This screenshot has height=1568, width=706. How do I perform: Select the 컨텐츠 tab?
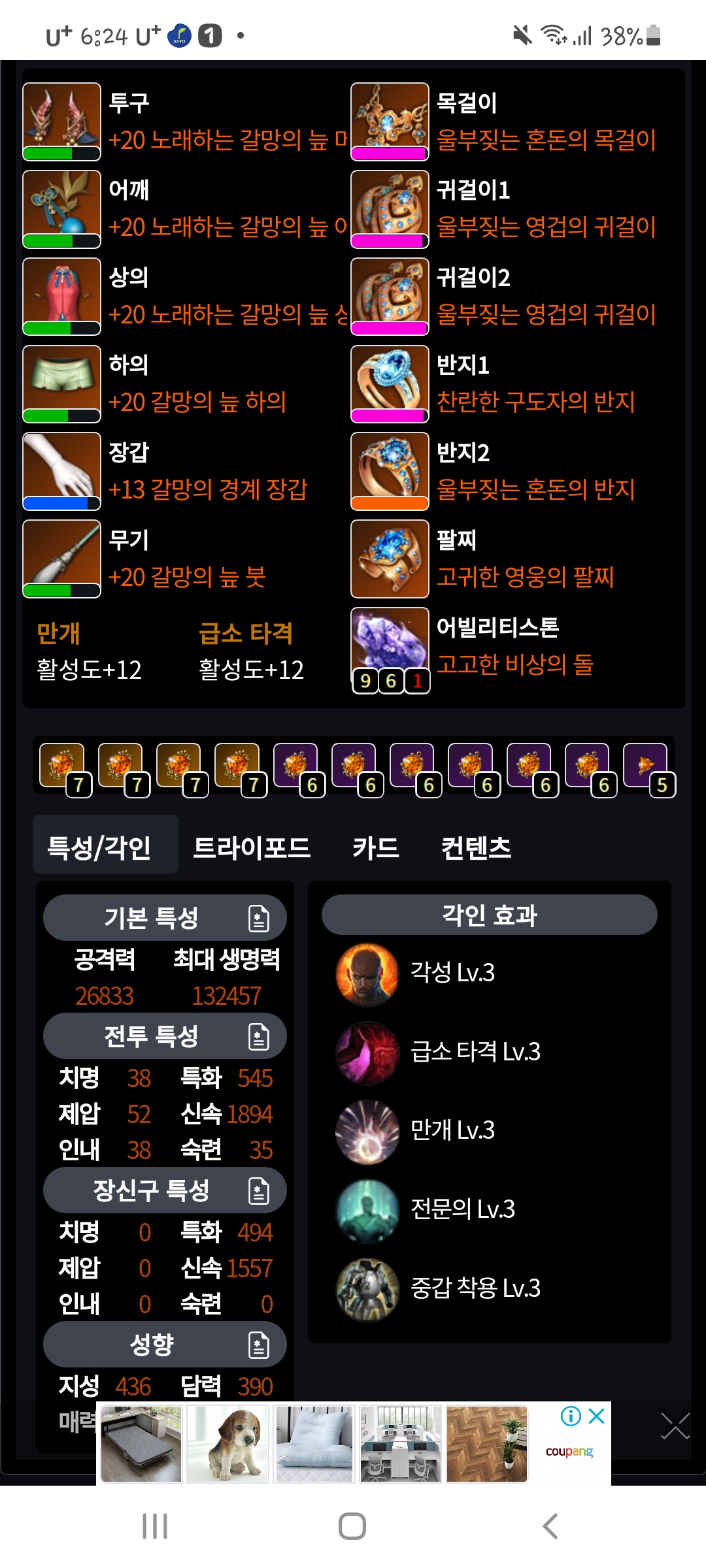pos(476,847)
